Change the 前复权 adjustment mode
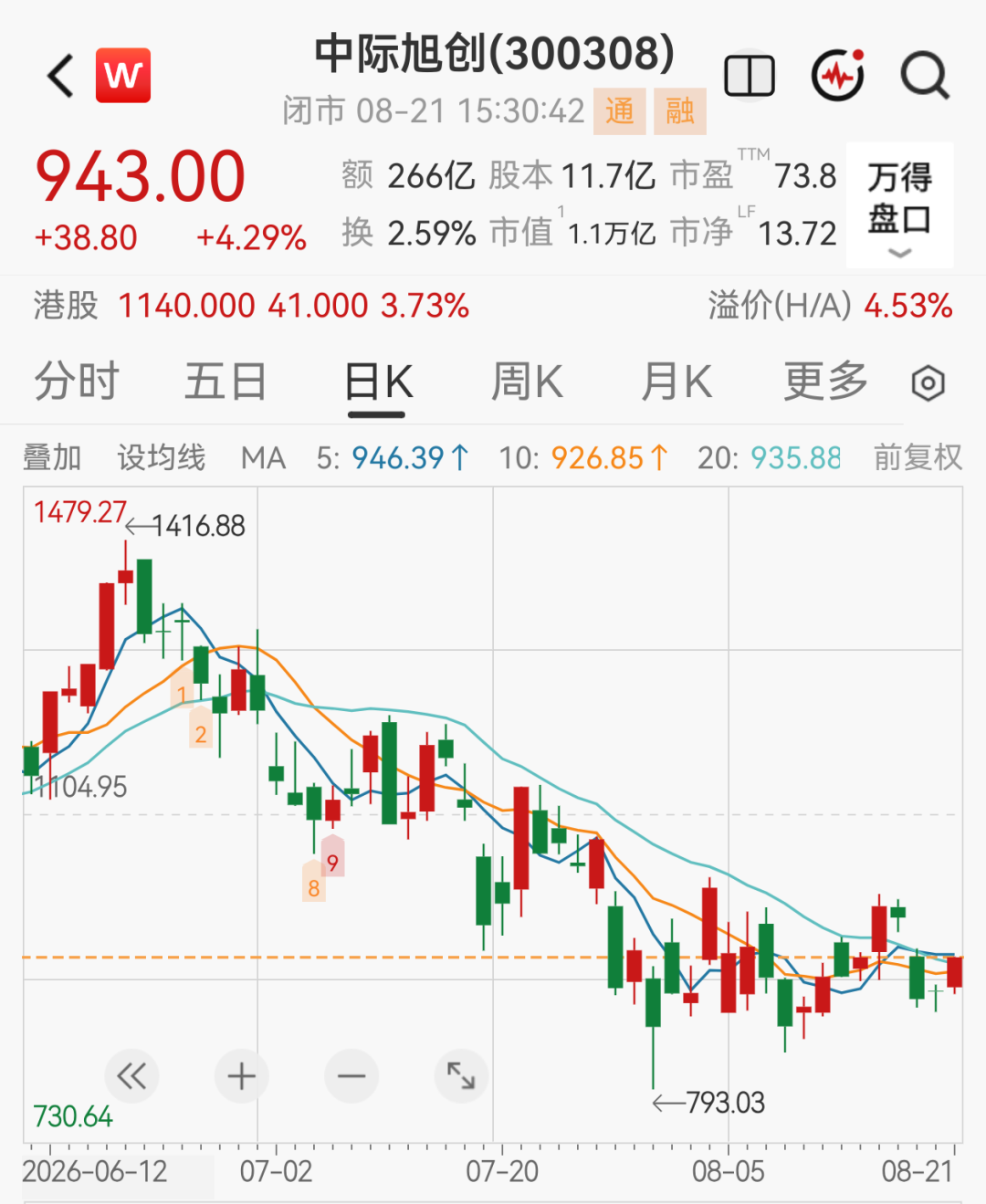Image resolution: width=986 pixels, height=1204 pixels. (x=918, y=457)
